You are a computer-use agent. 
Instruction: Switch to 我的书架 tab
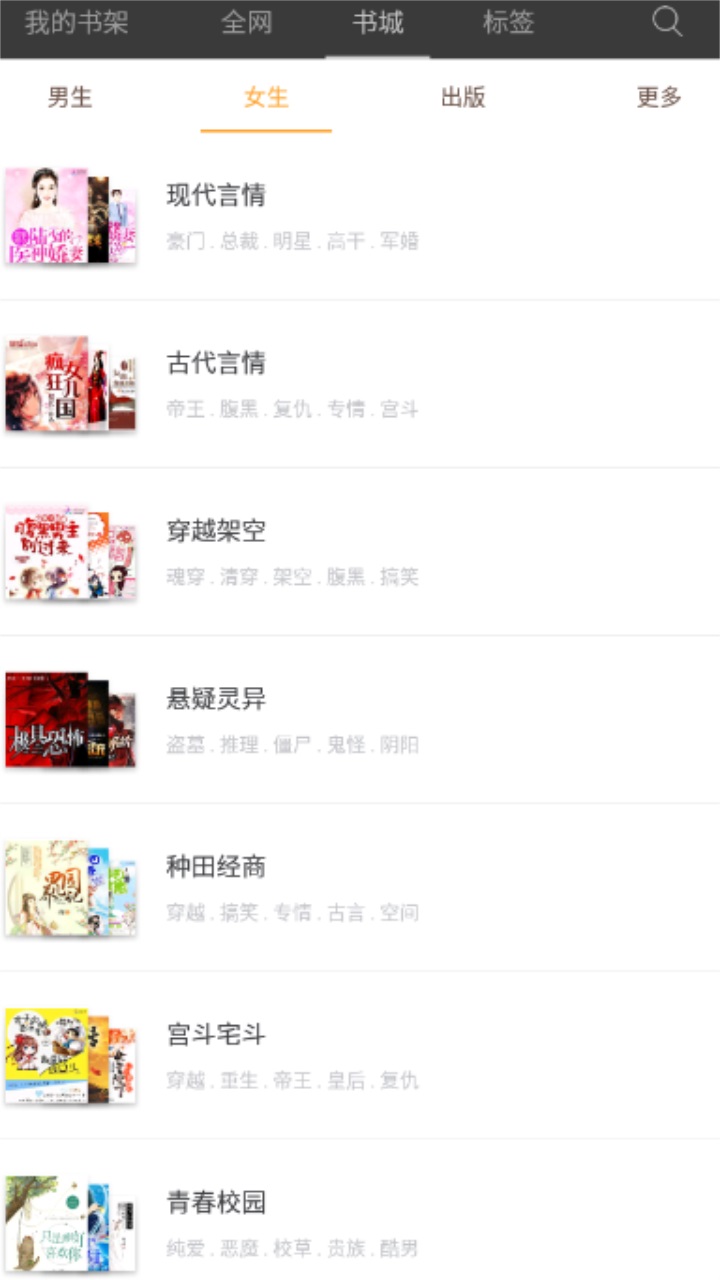[77, 23]
